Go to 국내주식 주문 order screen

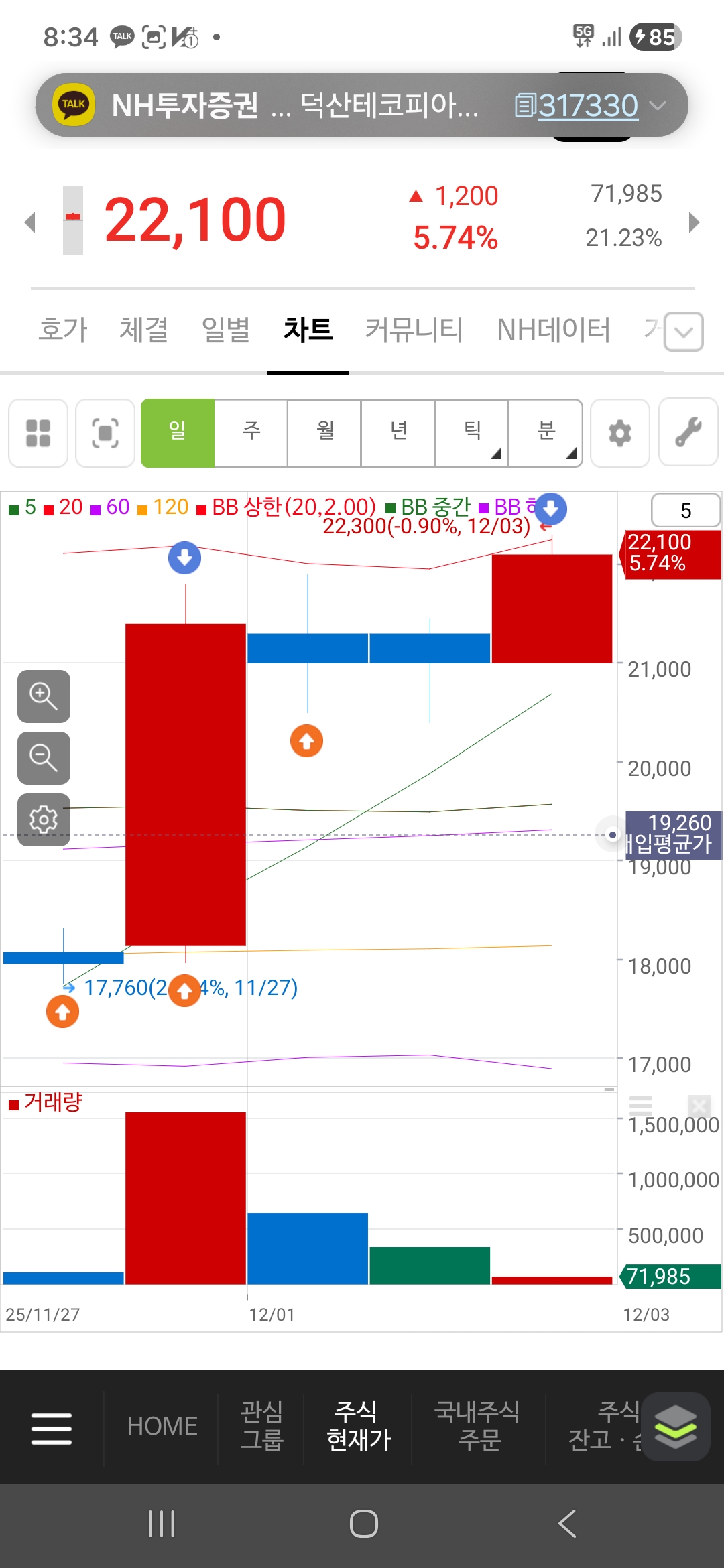(x=478, y=1426)
